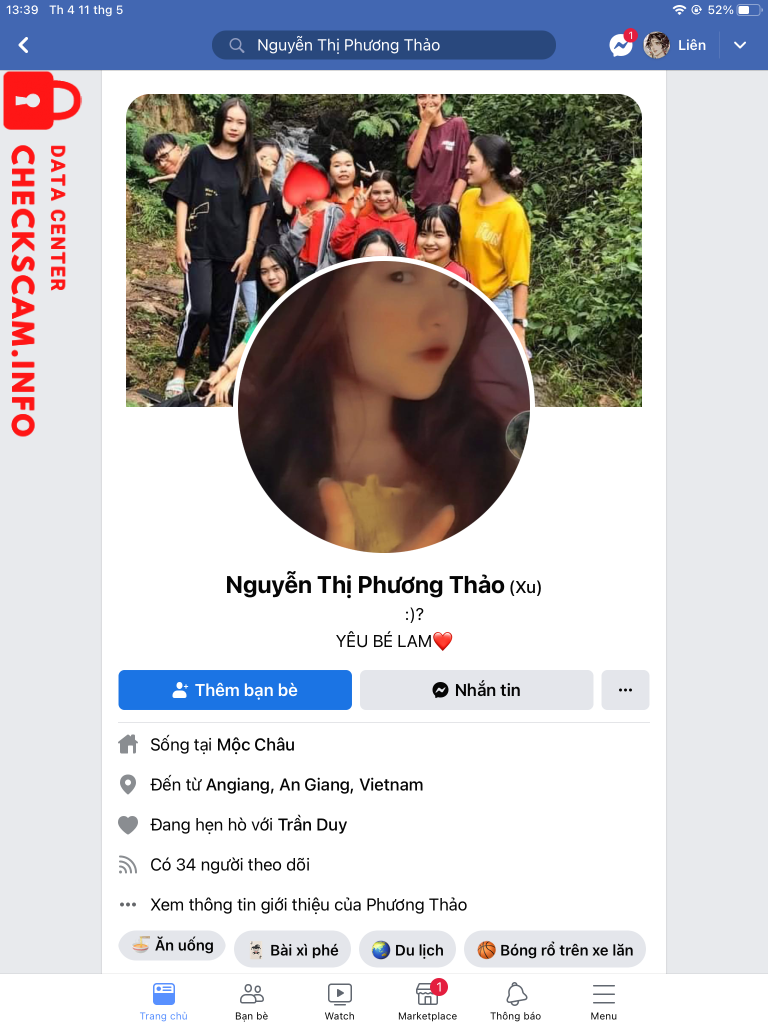Send a message via Nhắn tin
768x1024 pixels.
pos(476,690)
